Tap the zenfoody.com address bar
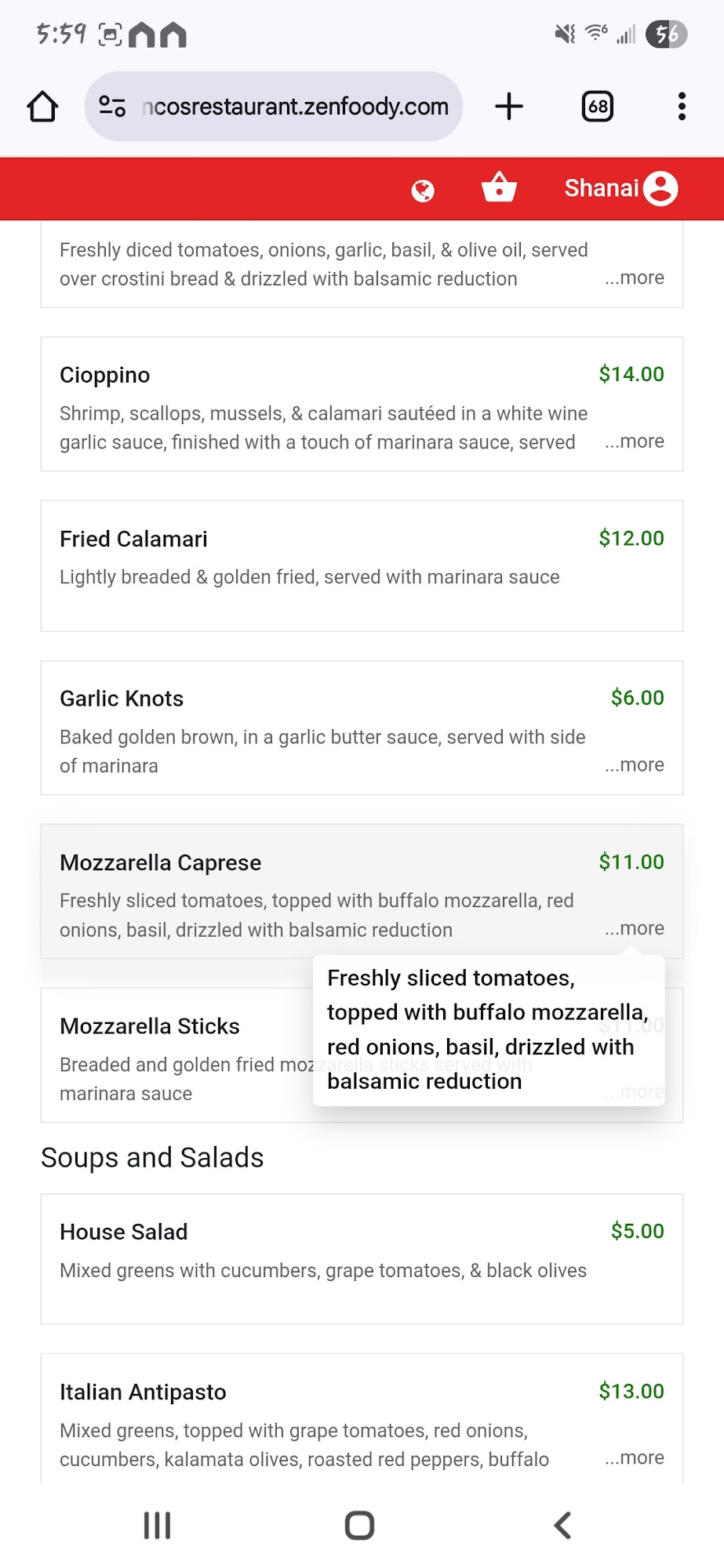Image resolution: width=724 pixels, height=1568 pixels. click(x=290, y=105)
